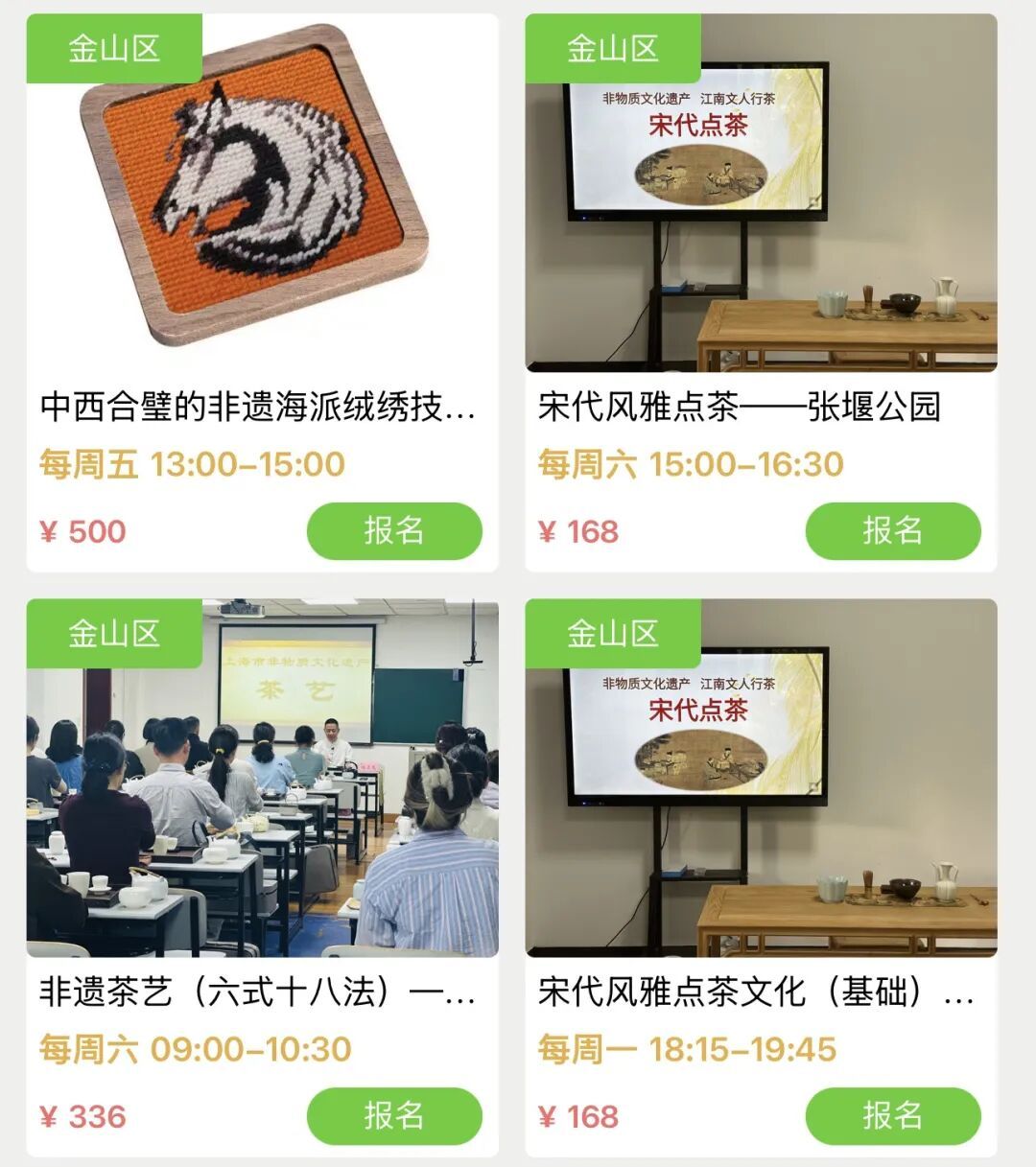This screenshot has height=1167, width=1036.
Task: Sign up for 宋代风雅点茶——张堰公园
Action: point(893,531)
